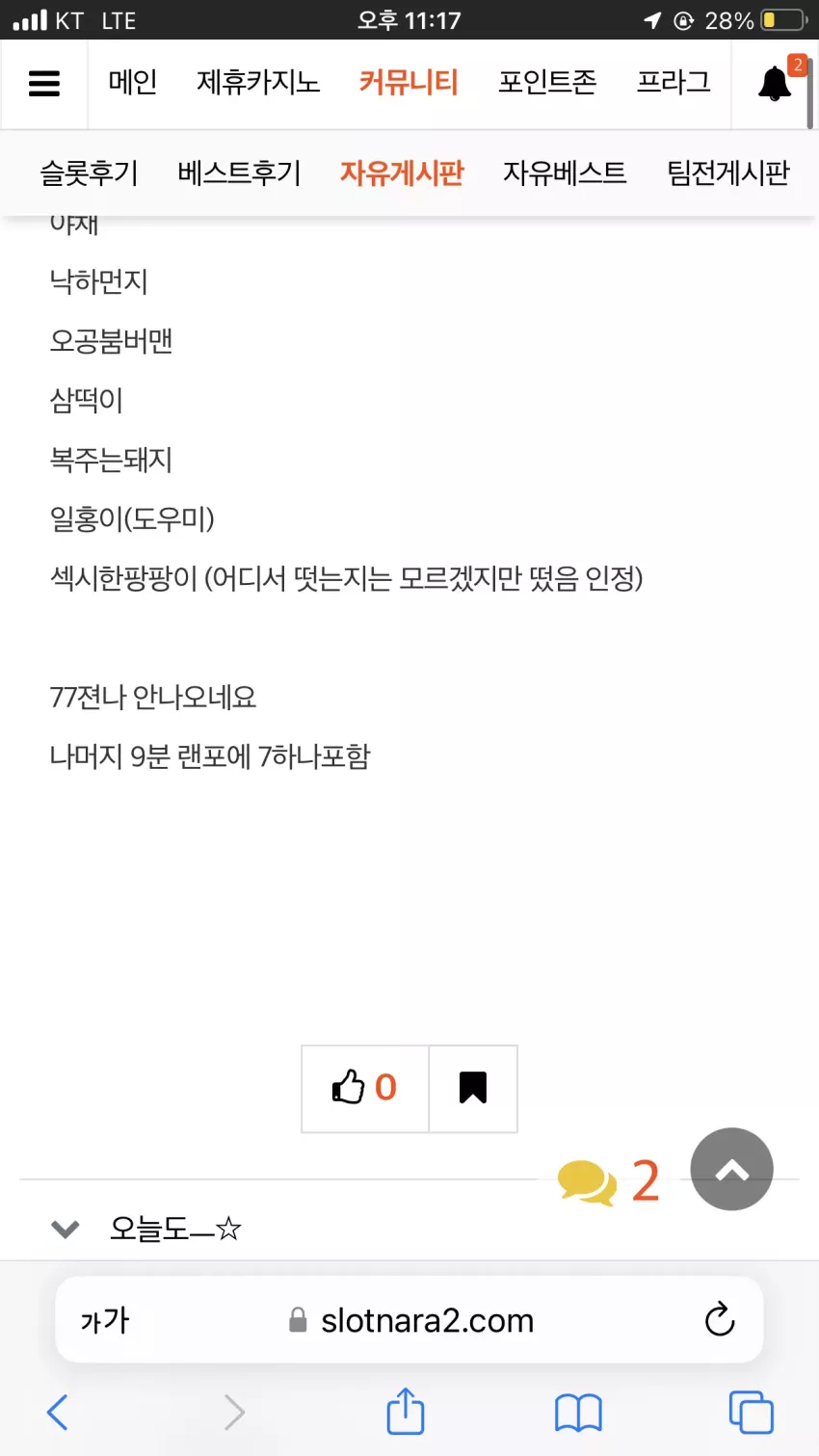This screenshot has height=1456, width=819.
Task: Go to the 메인 tab
Action: (x=133, y=83)
